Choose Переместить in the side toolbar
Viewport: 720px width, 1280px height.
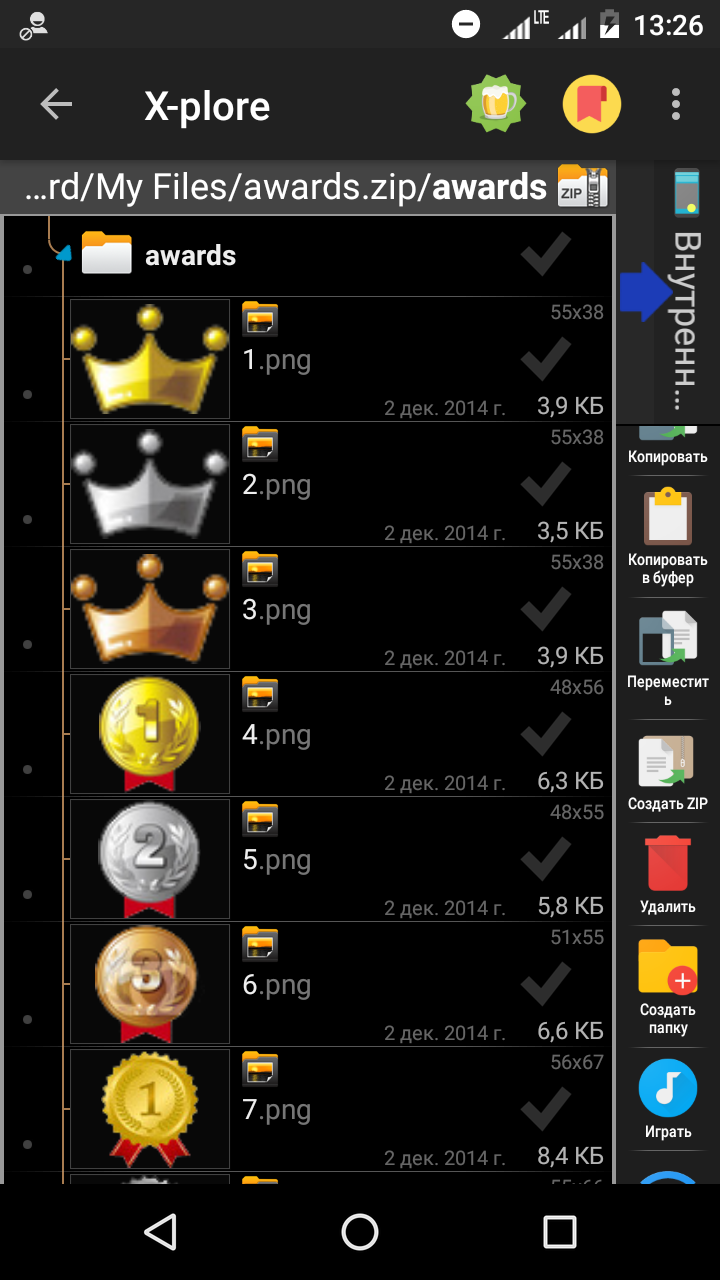click(667, 655)
